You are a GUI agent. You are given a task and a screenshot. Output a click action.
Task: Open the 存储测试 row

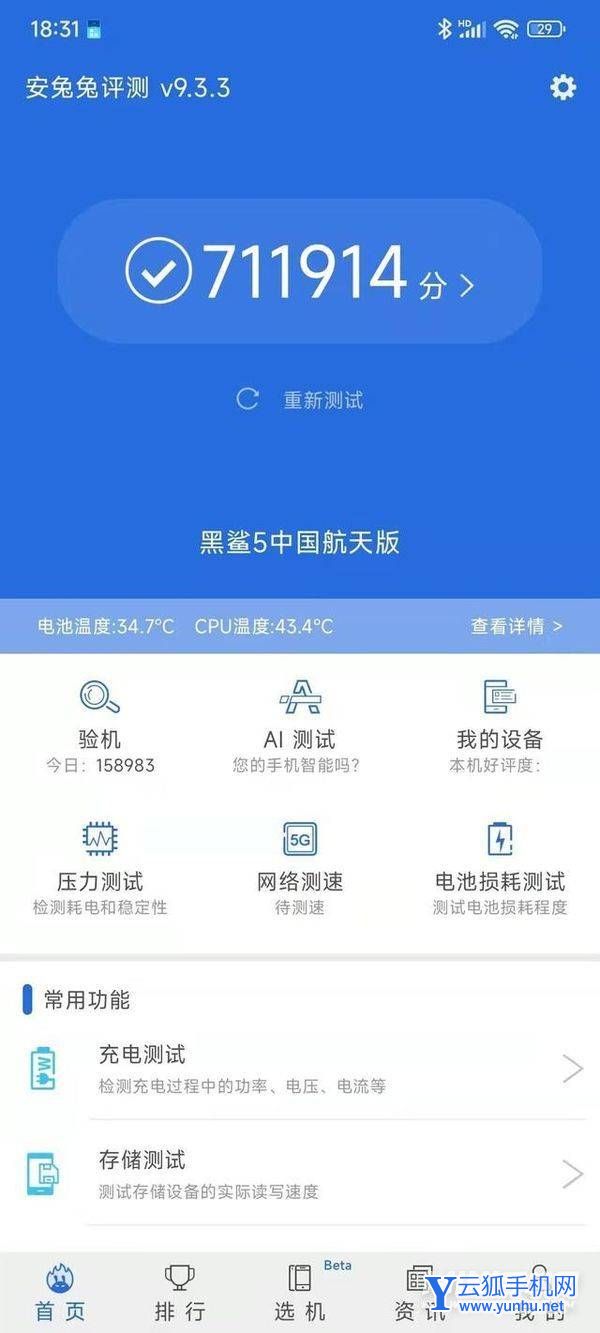tap(300, 1174)
